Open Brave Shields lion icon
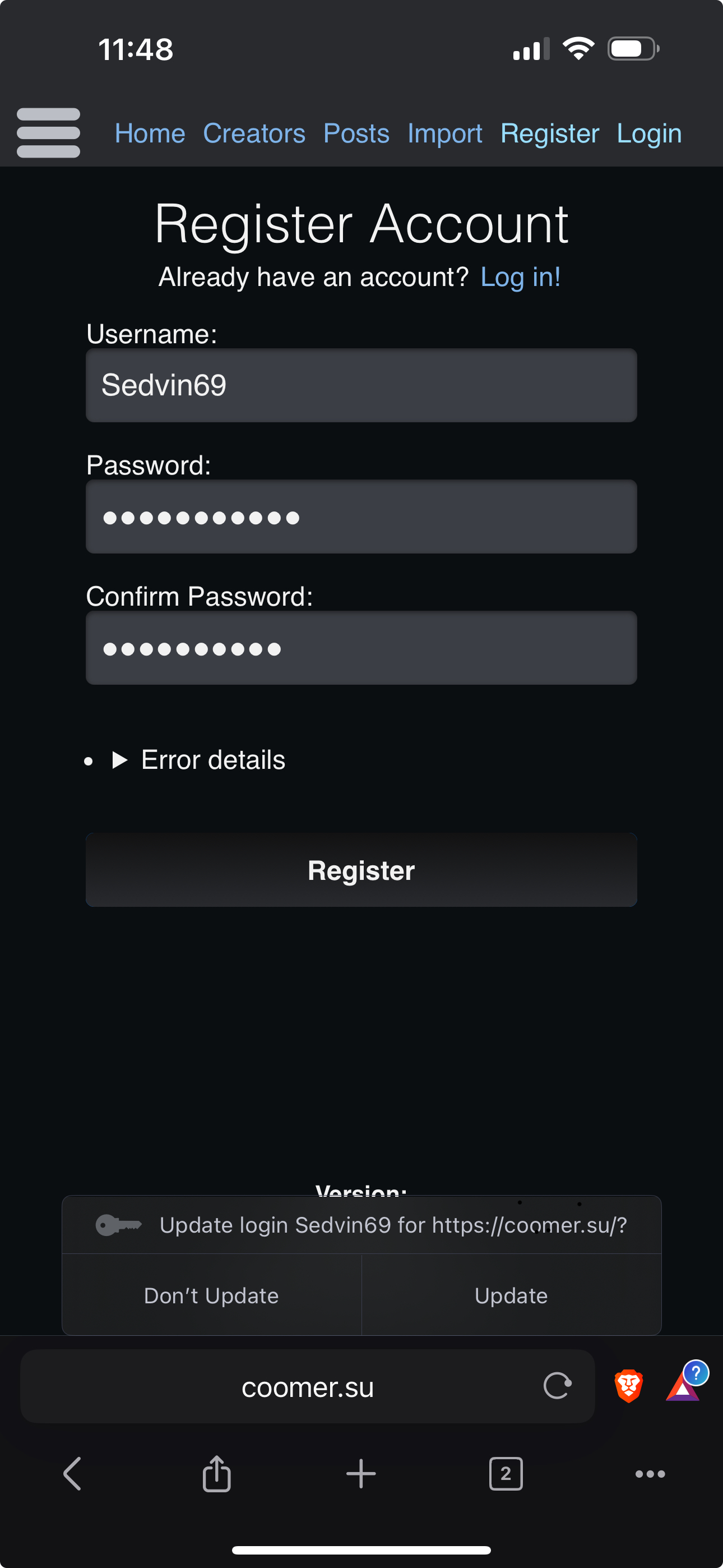The width and height of the screenshot is (723, 1568). click(629, 1386)
